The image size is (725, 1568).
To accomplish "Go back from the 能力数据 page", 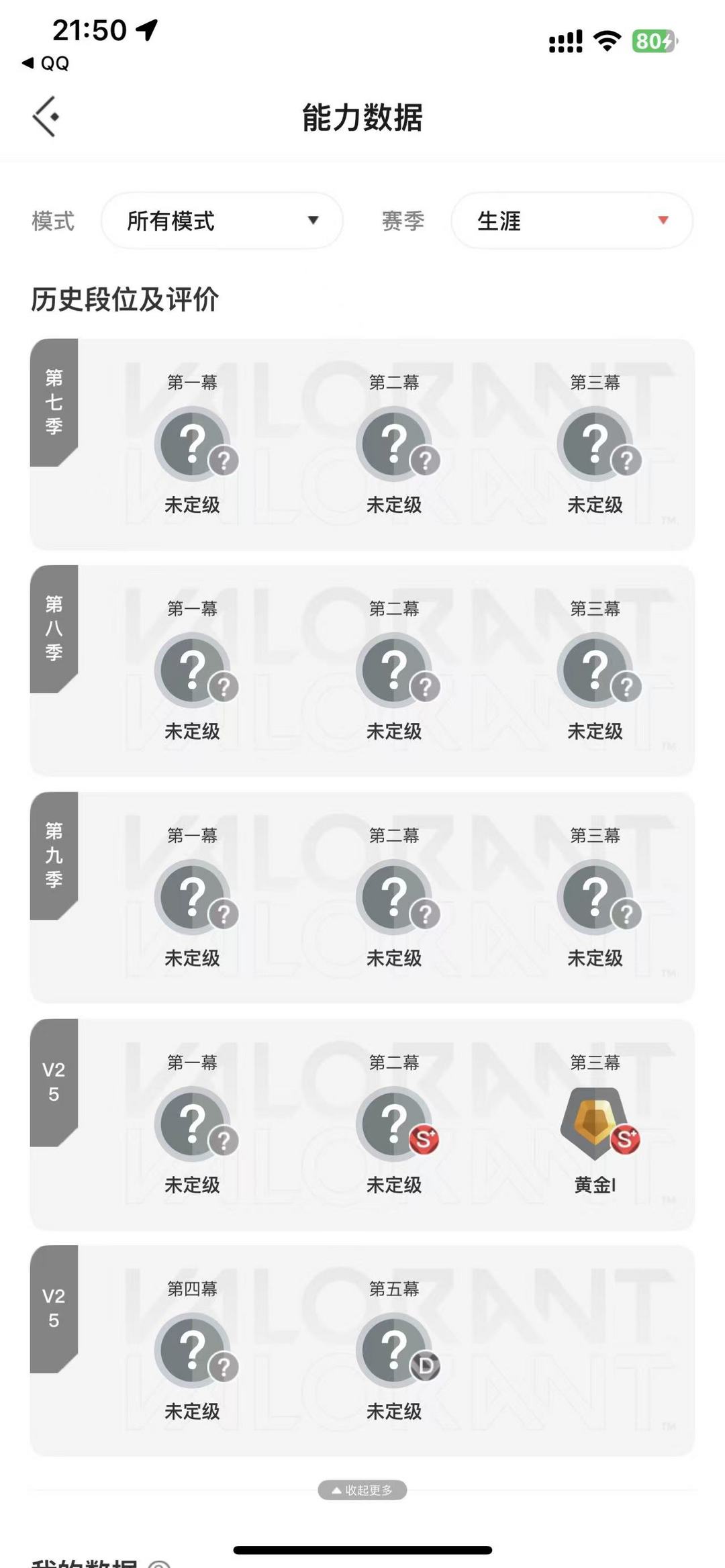I will pyautogui.click(x=46, y=117).
